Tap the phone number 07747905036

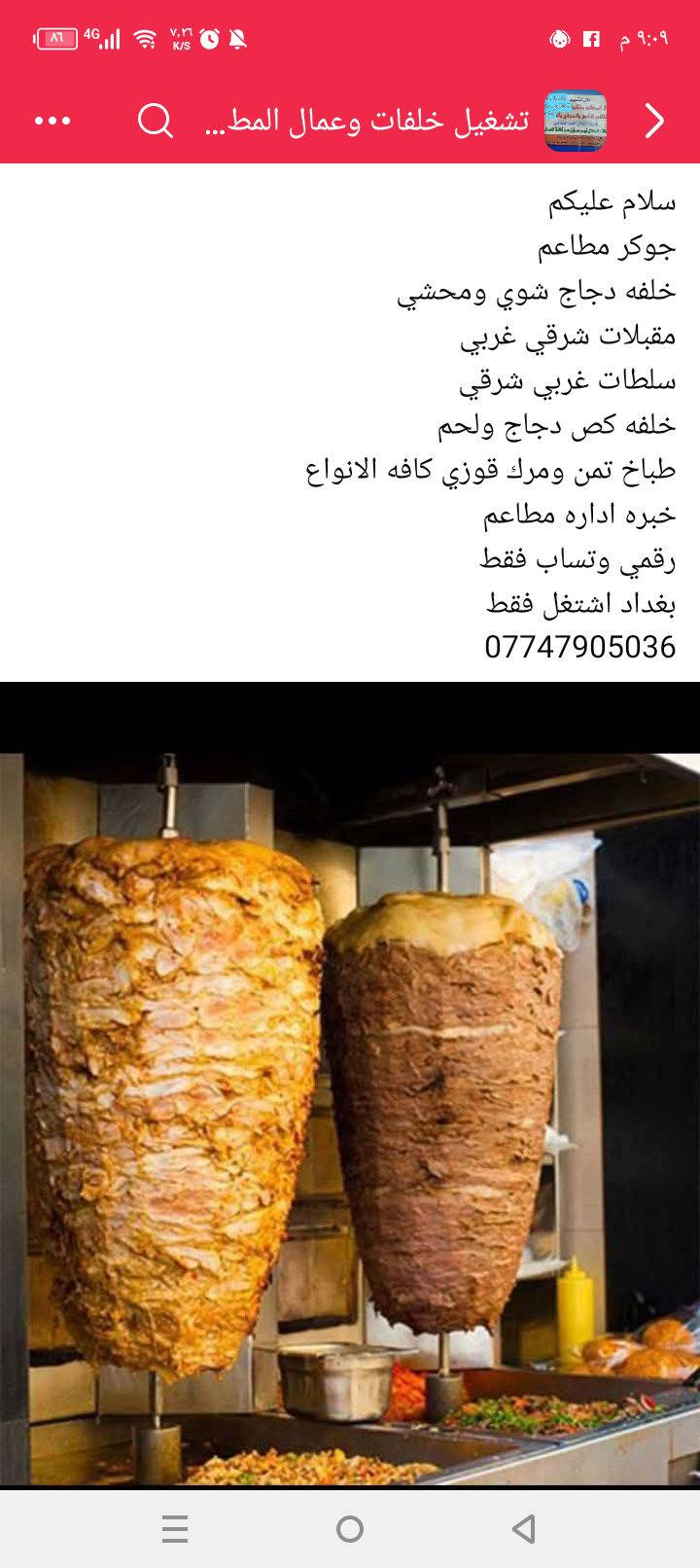tap(579, 647)
